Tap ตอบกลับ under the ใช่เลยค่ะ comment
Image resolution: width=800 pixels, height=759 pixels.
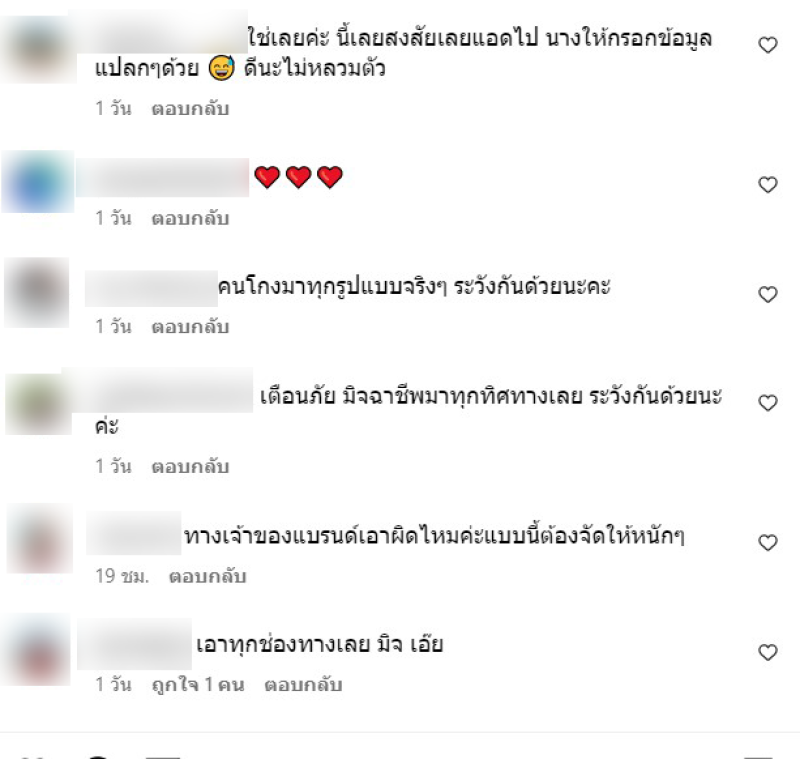190,109
